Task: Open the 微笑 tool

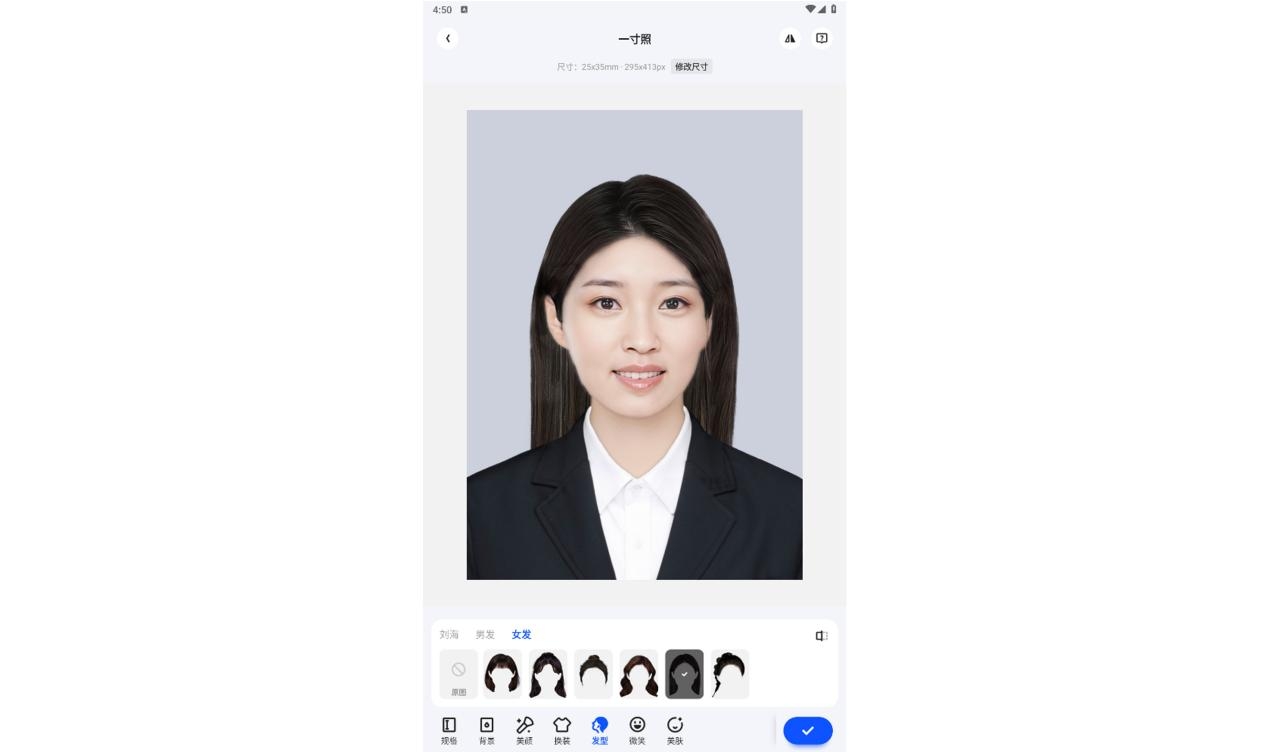Action: pos(637,730)
